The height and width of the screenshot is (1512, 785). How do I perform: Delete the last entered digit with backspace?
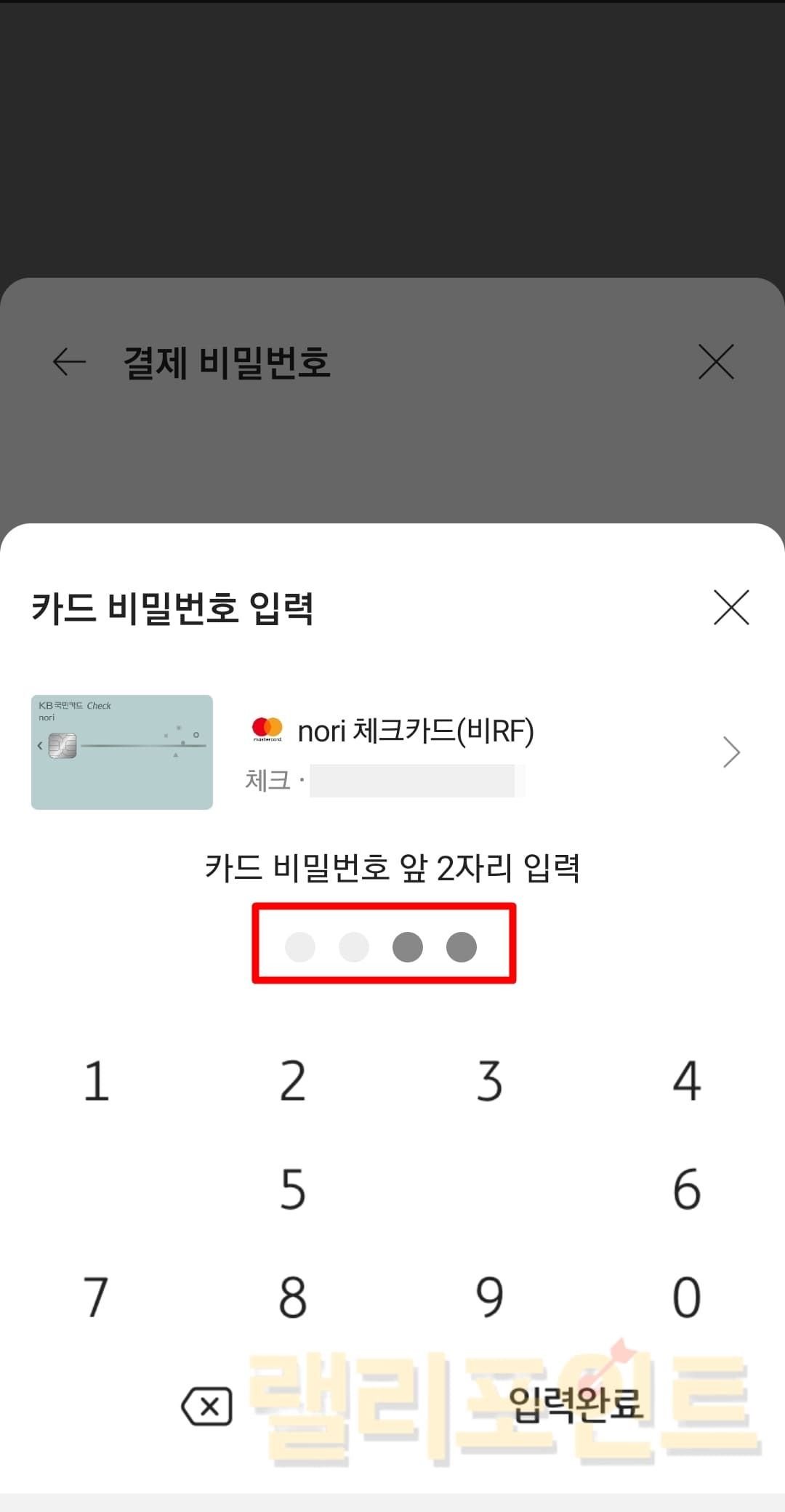point(207,1407)
